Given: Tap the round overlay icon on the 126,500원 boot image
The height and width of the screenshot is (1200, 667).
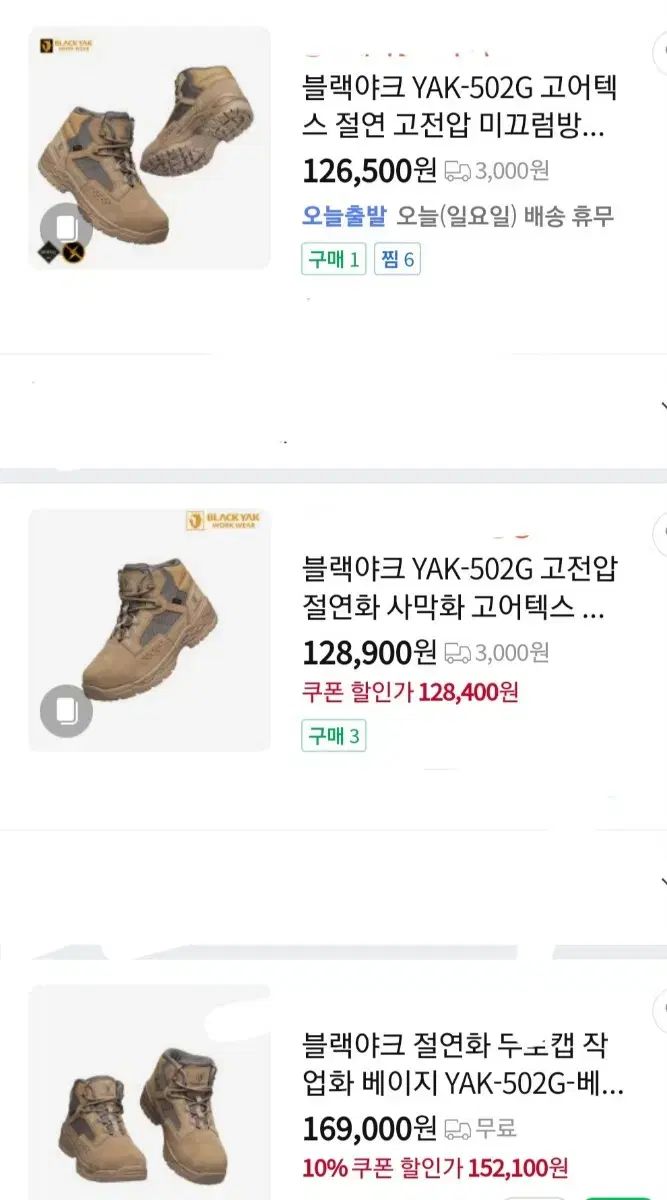Looking at the screenshot, I should pyautogui.click(x=67, y=229).
